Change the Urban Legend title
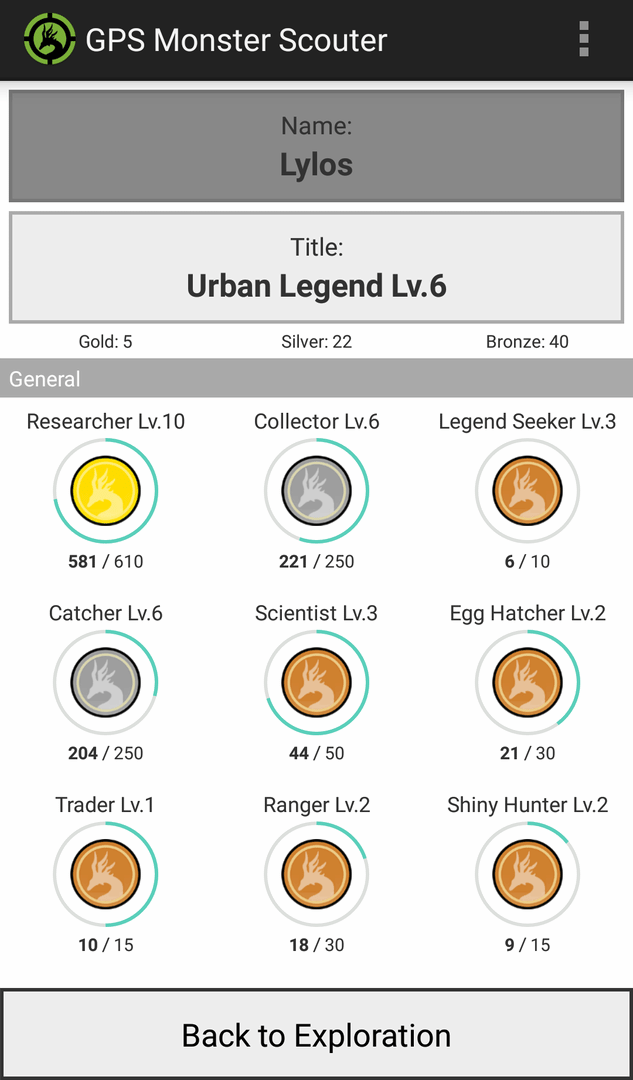Screen dimensions: 633x1080 pos(316,267)
